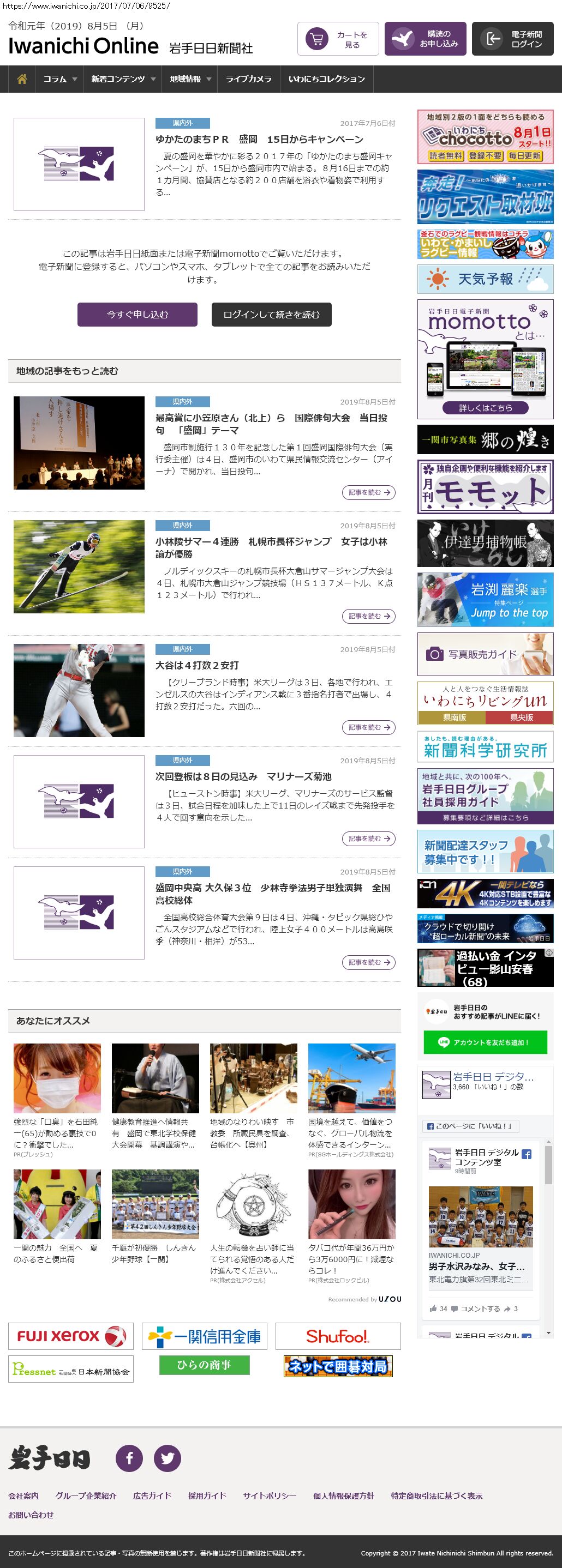562x1568 pixels.
Task: Expand the 新着コンテンツ menu
Action: click(123, 79)
